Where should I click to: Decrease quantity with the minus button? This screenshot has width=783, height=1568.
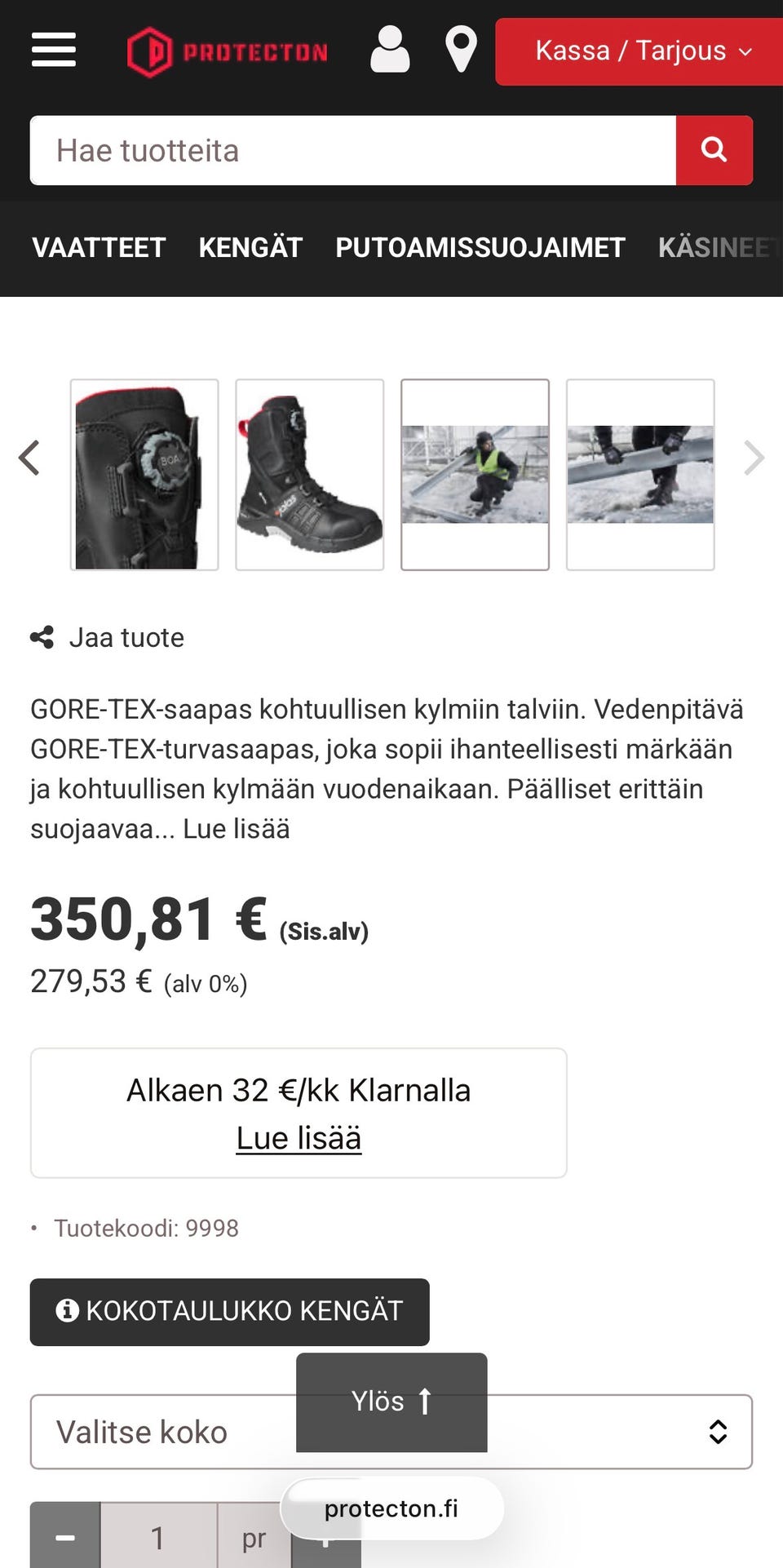(65, 1538)
